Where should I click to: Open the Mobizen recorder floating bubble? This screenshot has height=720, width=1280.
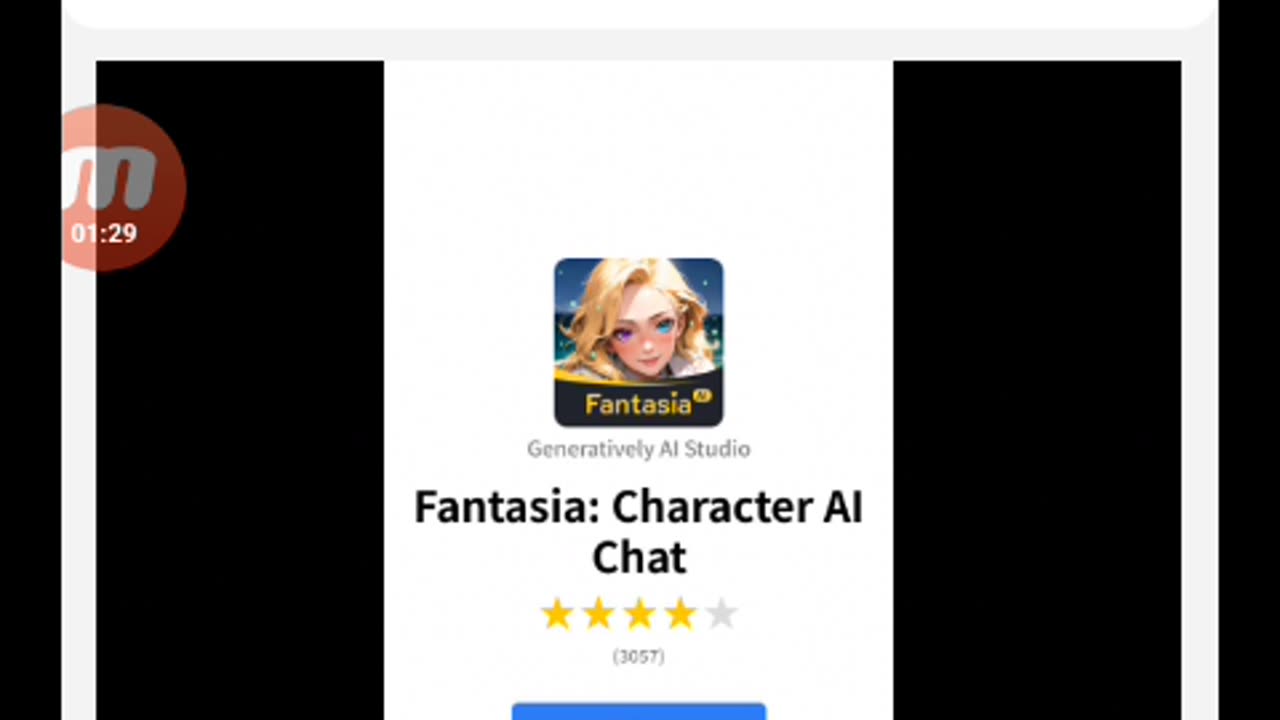(x=117, y=188)
